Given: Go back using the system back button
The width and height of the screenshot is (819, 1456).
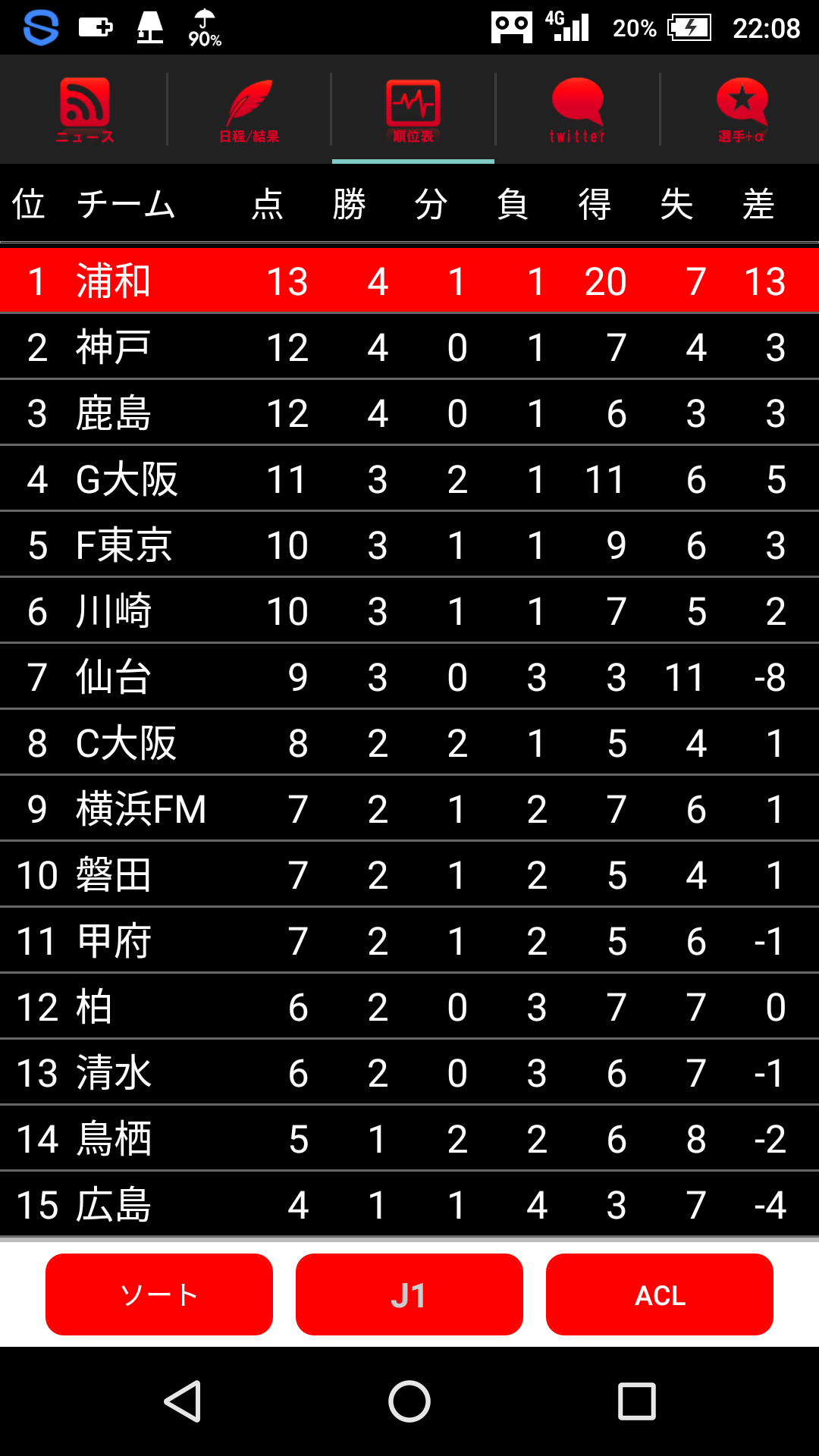Looking at the screenshot, I should [183, 1401].
